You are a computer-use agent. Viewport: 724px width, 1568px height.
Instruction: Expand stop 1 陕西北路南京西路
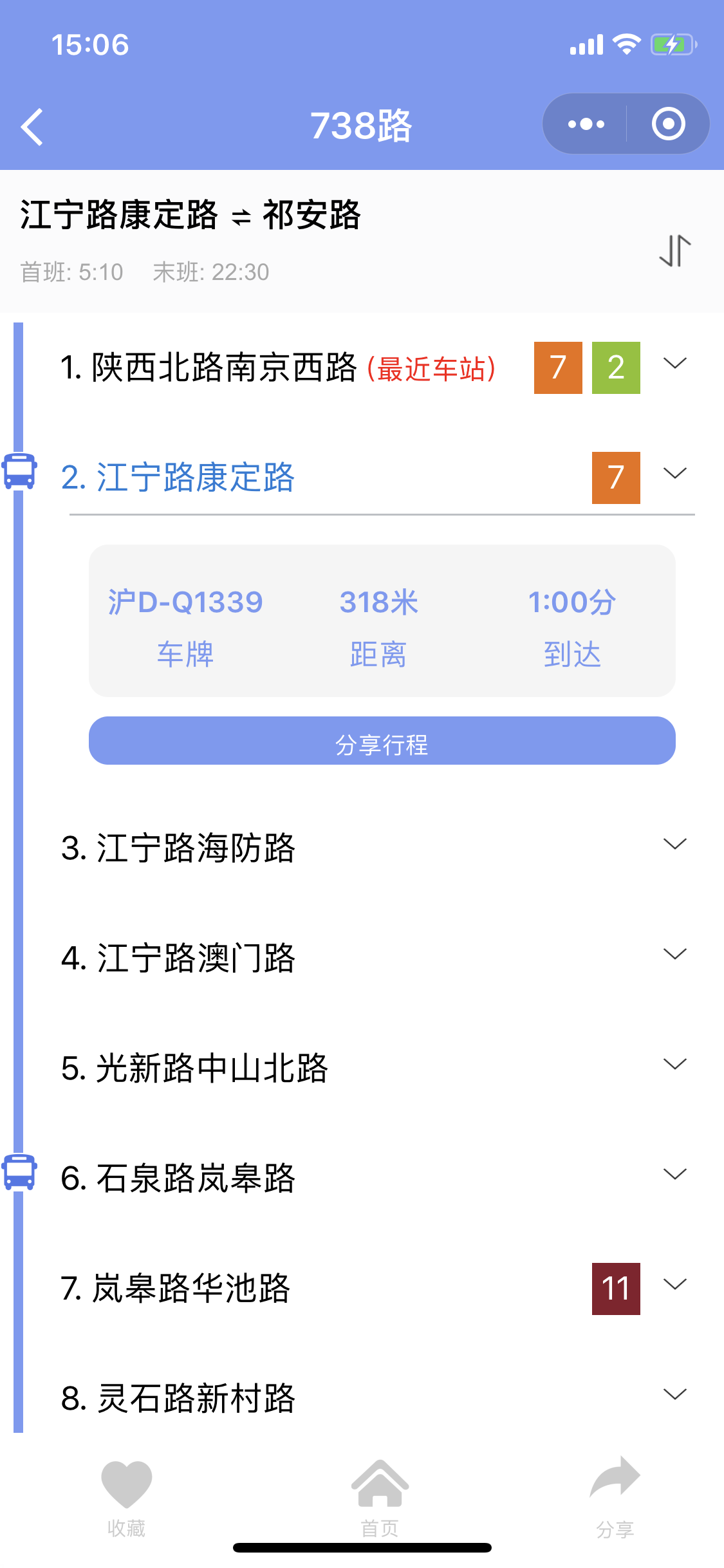(674, 364)
